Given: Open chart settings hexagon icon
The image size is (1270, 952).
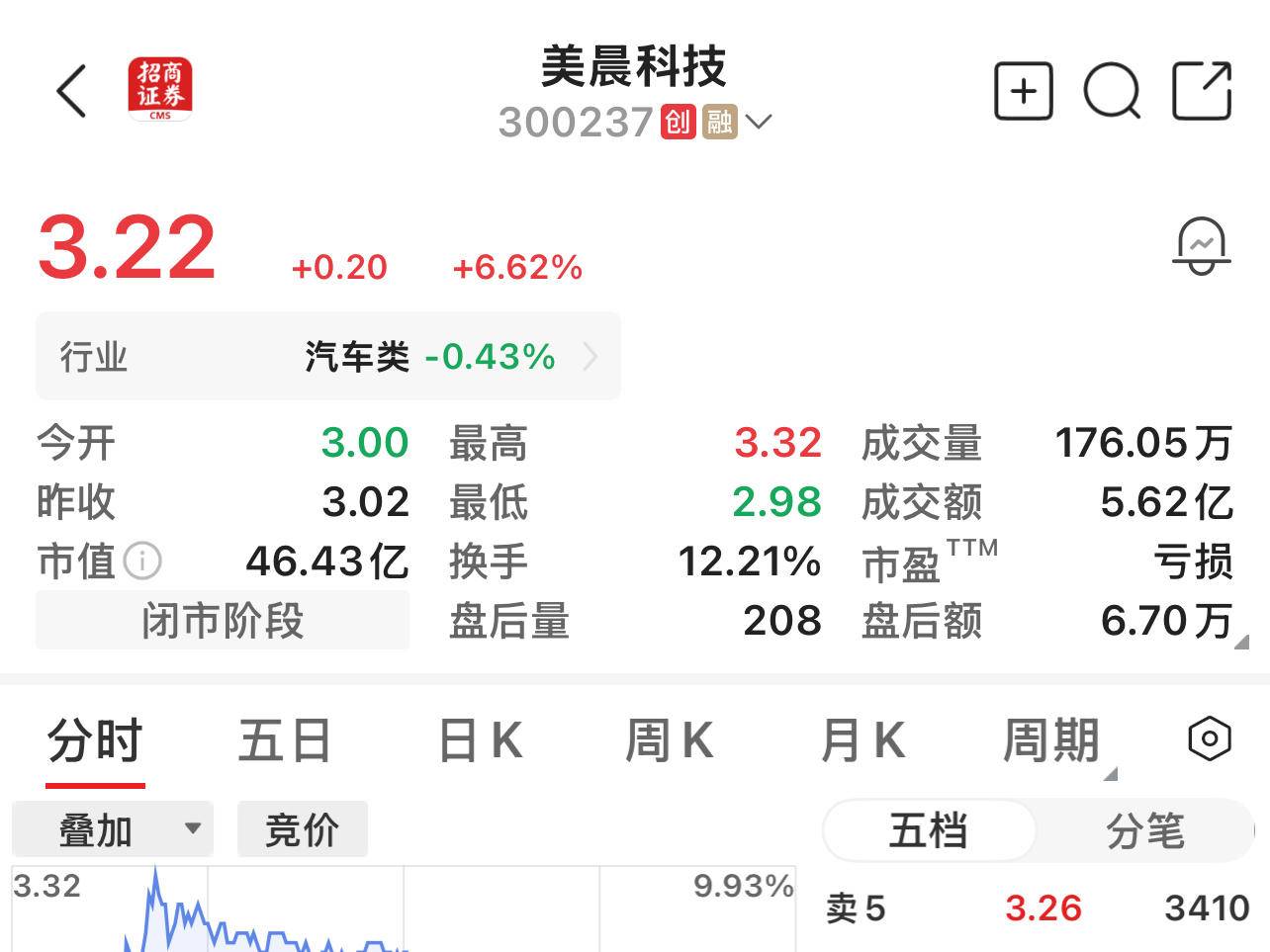Looking at the screenshot, I should click(1209, 739).
